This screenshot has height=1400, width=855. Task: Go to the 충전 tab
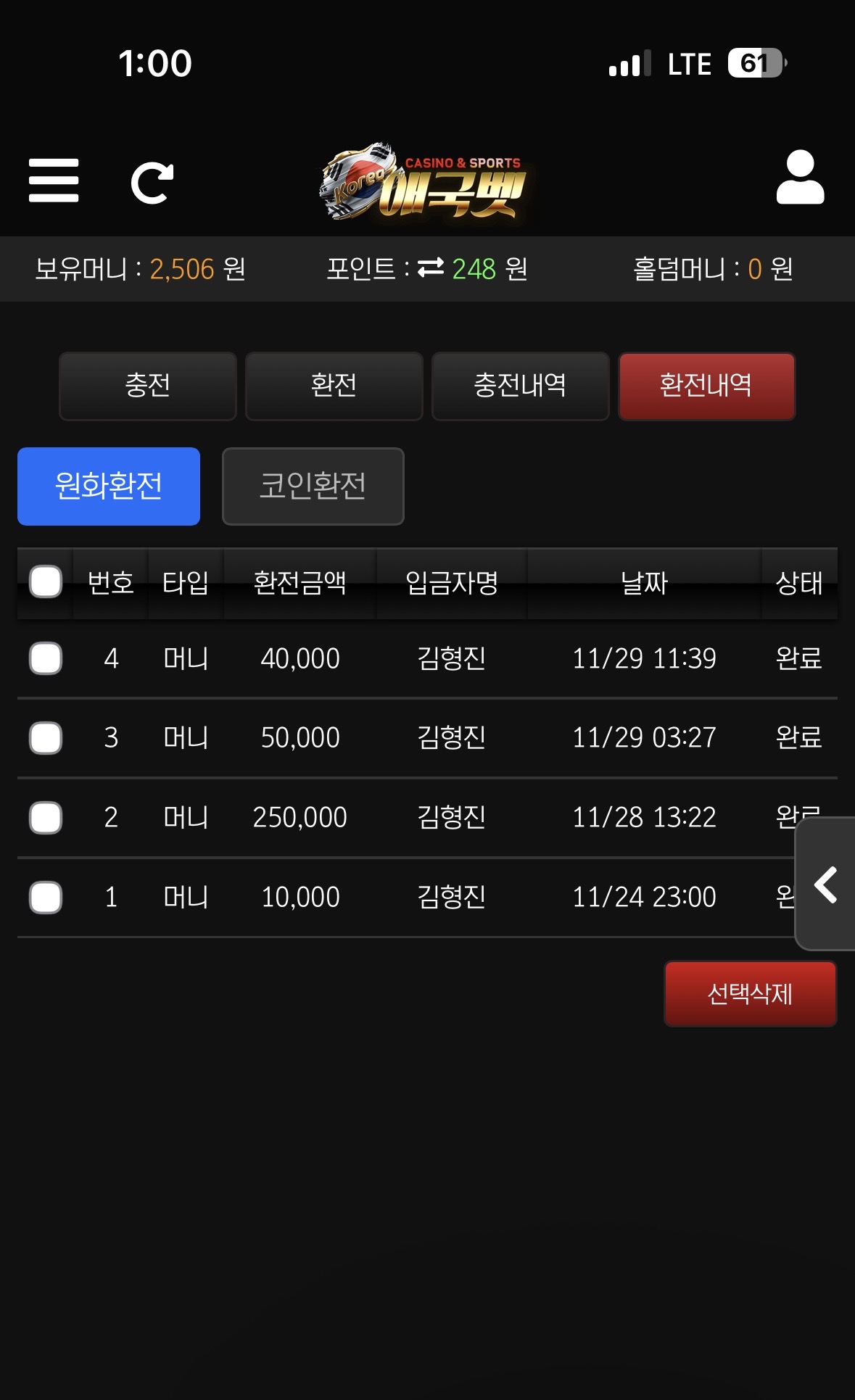click(x=148, y=386)
